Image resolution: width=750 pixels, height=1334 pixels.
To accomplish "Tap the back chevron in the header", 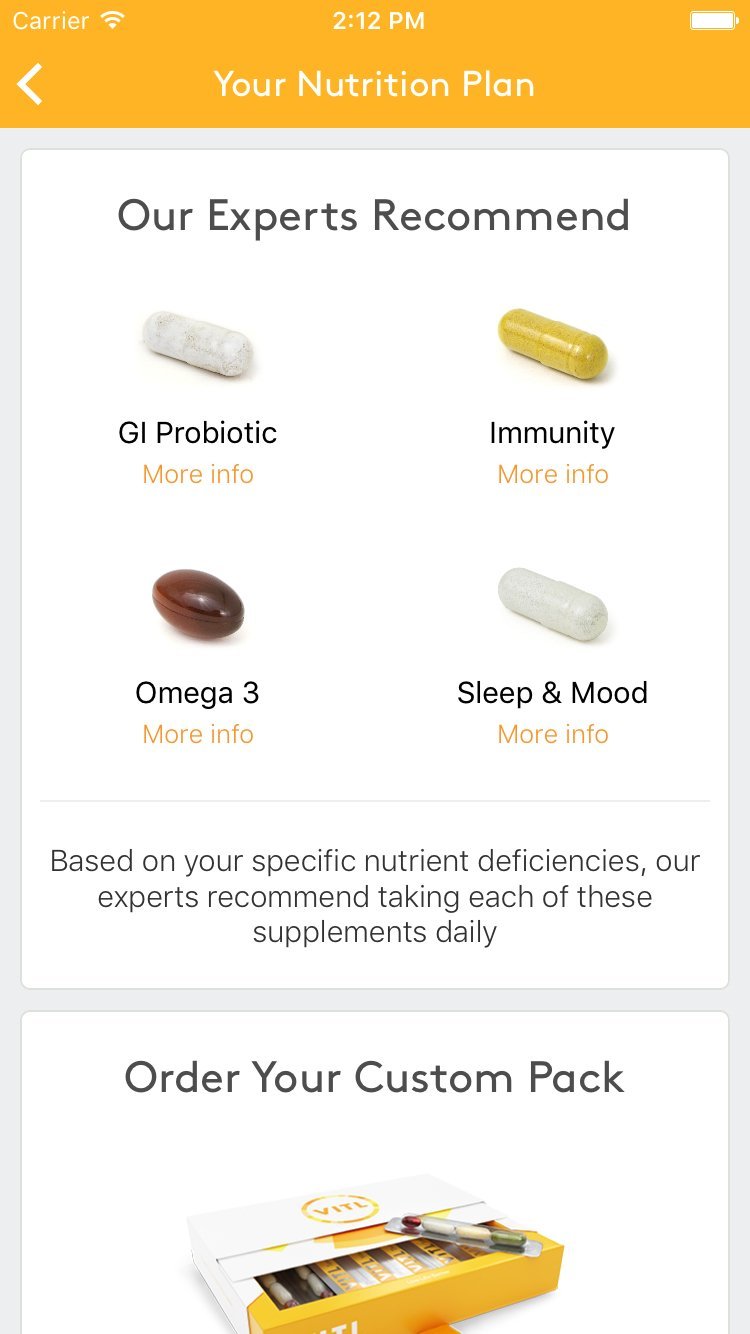I will click(29, 84).
